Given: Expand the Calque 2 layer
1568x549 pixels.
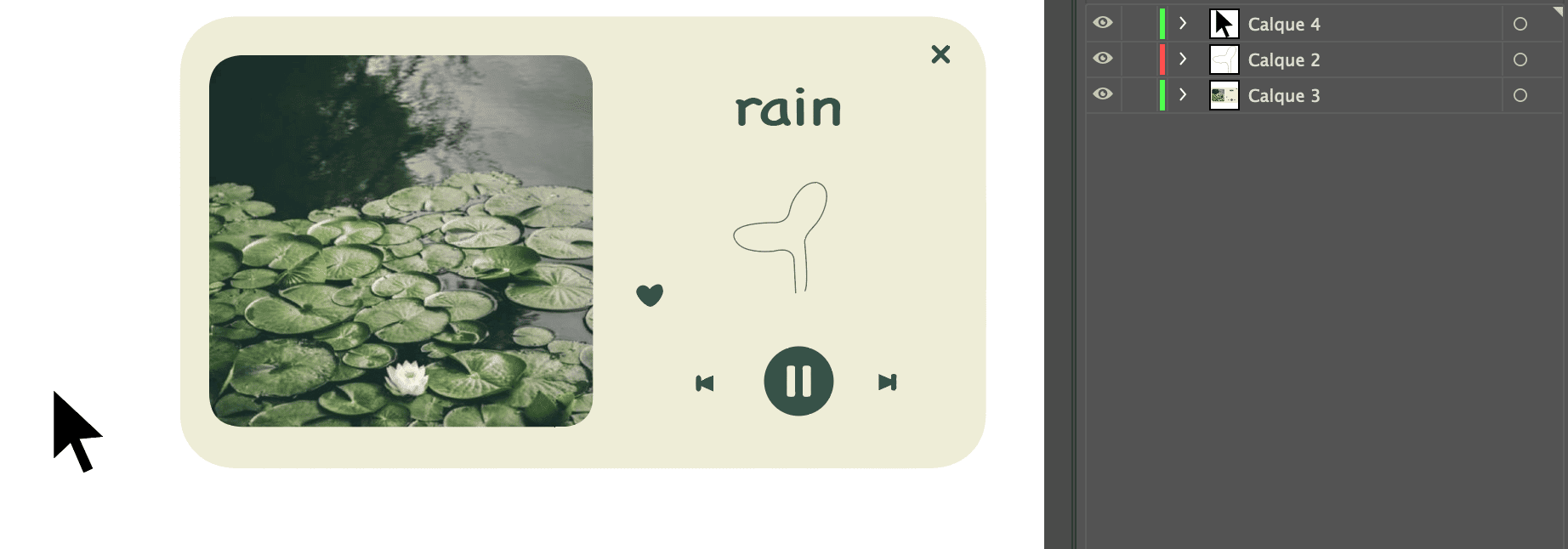Looking at the screenshot, I should [x=1183, y=59].
